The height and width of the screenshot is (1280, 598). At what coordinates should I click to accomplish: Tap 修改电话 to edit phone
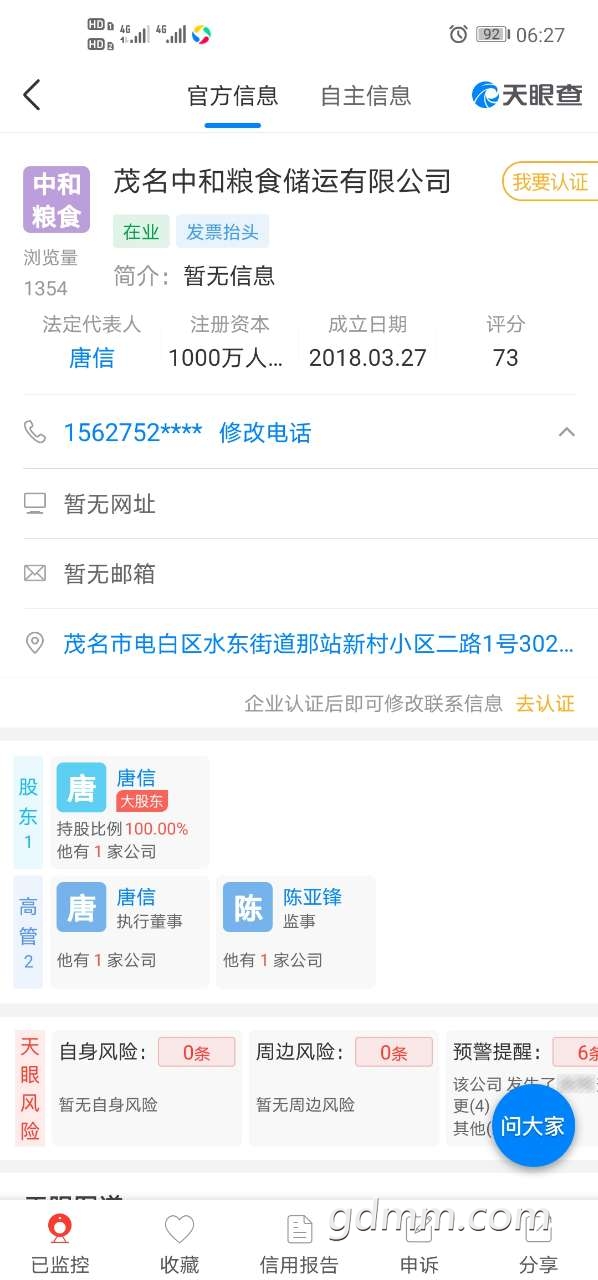point(265,433)
